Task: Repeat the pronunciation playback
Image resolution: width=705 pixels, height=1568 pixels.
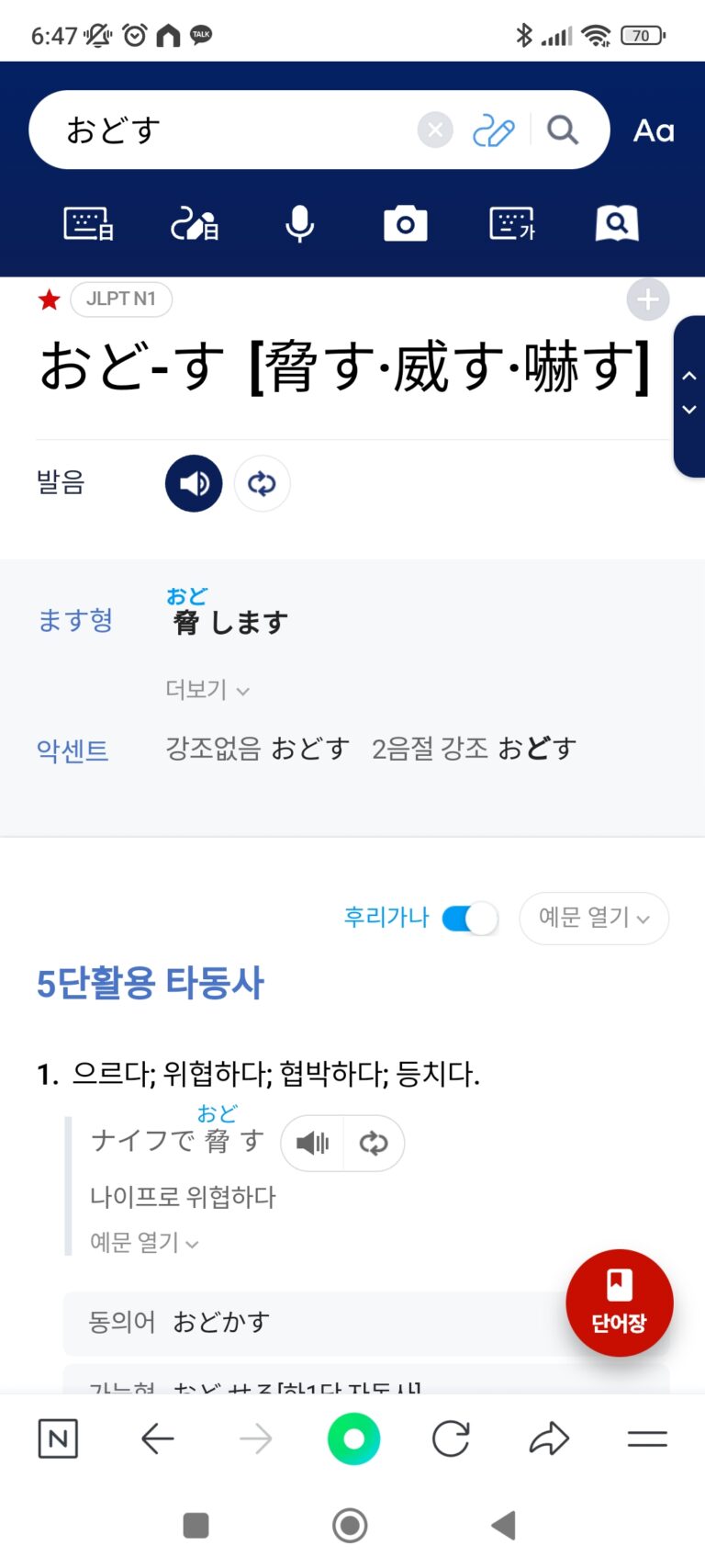Action: pos(262,483)
